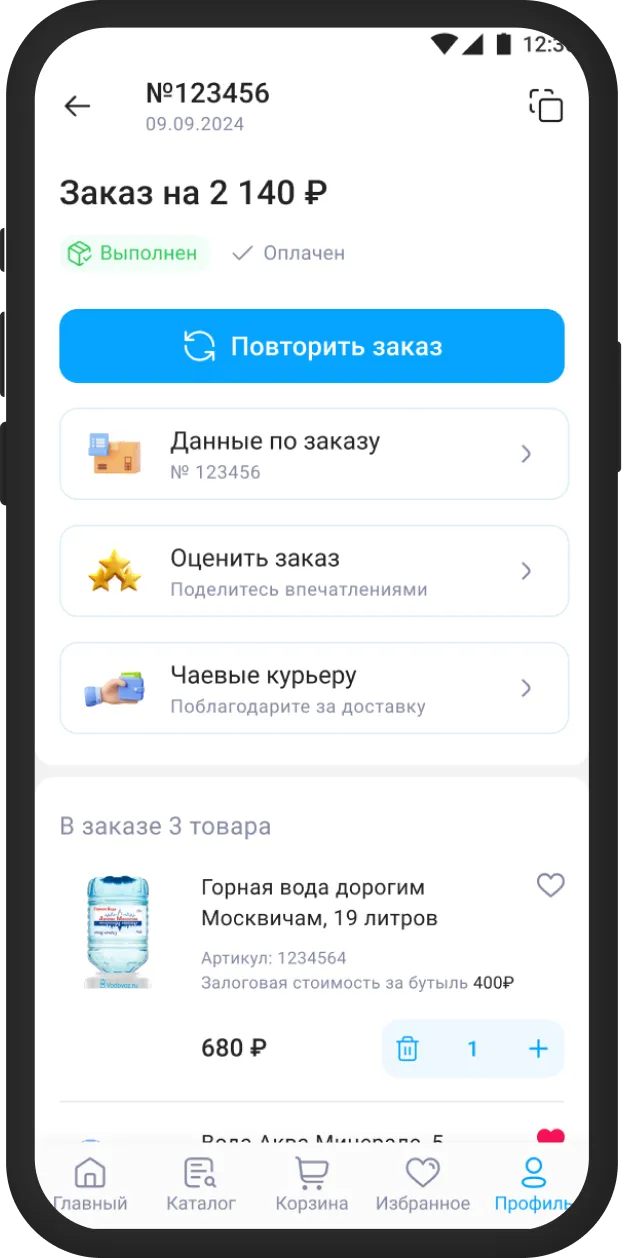Image resolution: width=624 pixels, height=1258 pixels.
Task: Switch to the Главный tab
Action: tap(90, 1185)
